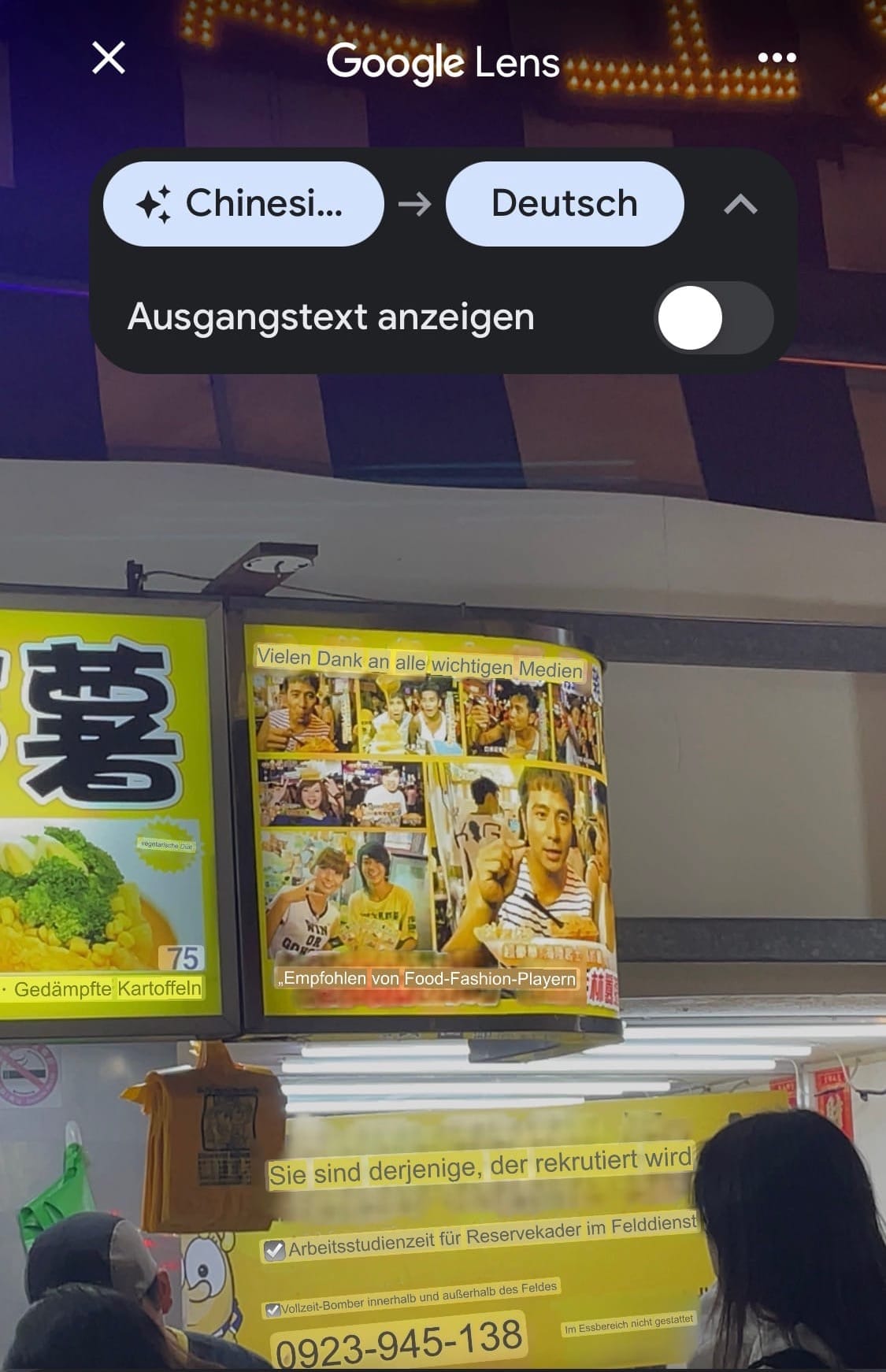Close Google Lens

[109, 57]
